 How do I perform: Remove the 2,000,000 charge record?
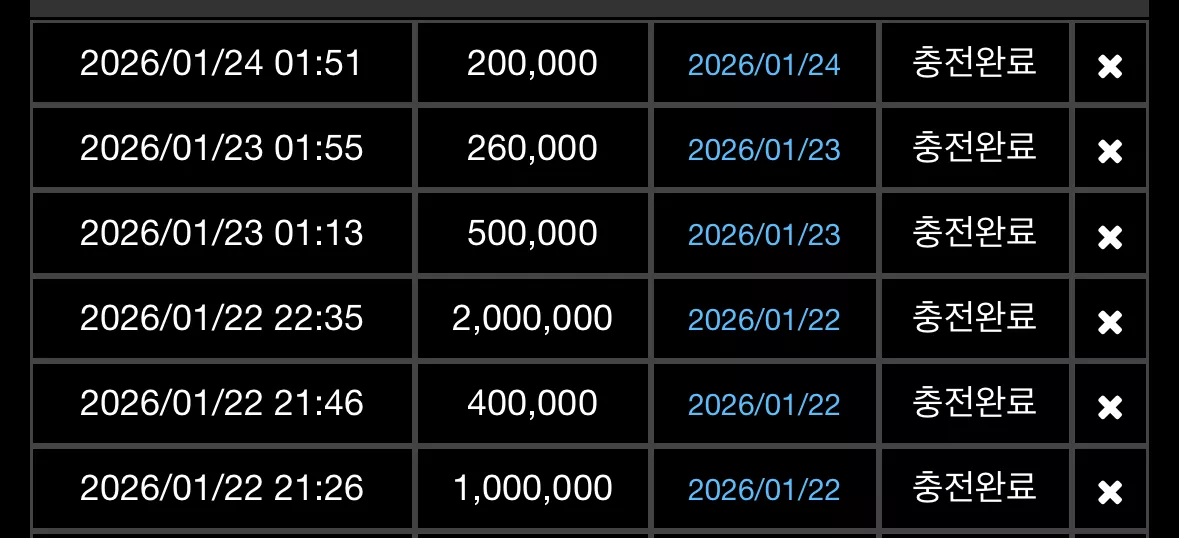pos(1110,322)
